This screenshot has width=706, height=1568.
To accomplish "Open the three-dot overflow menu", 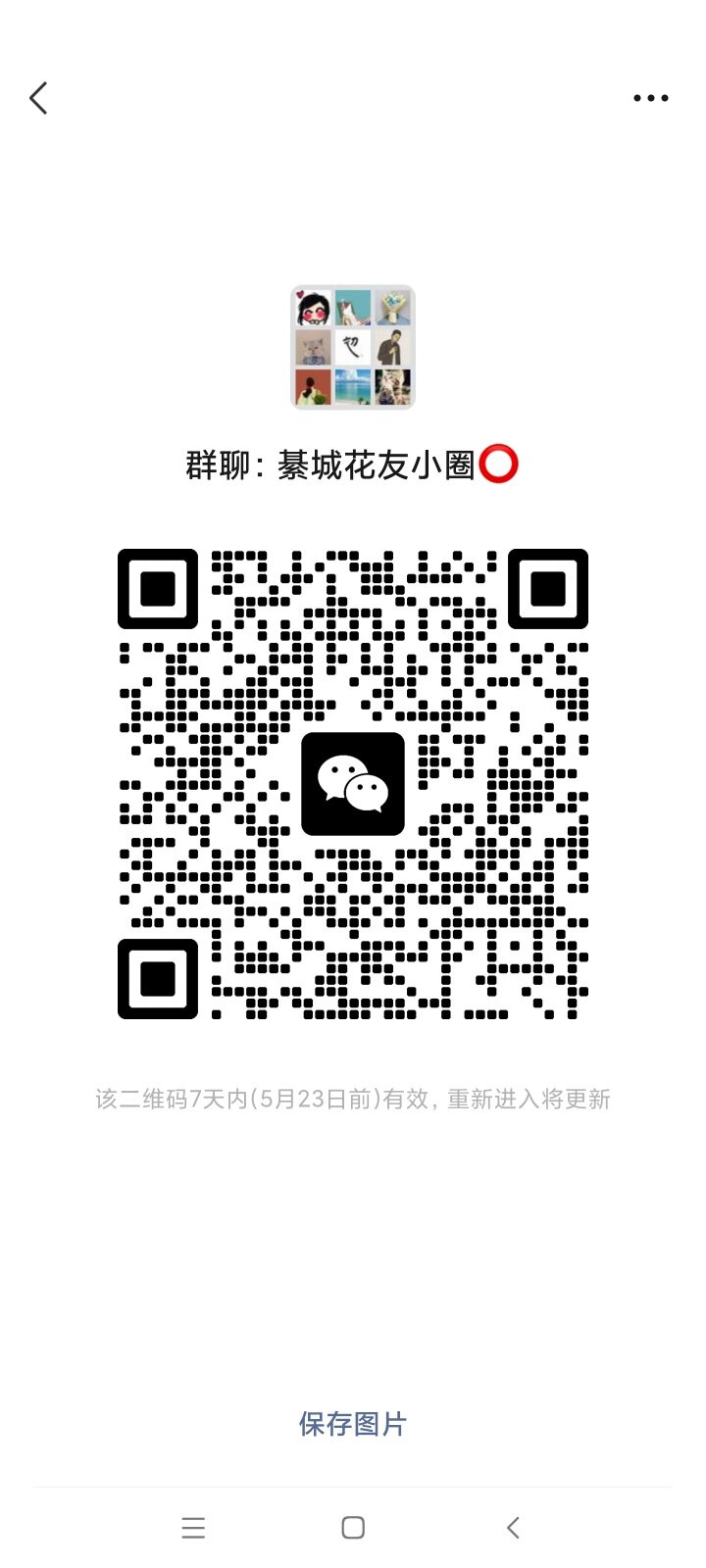I will click(650, 98).
